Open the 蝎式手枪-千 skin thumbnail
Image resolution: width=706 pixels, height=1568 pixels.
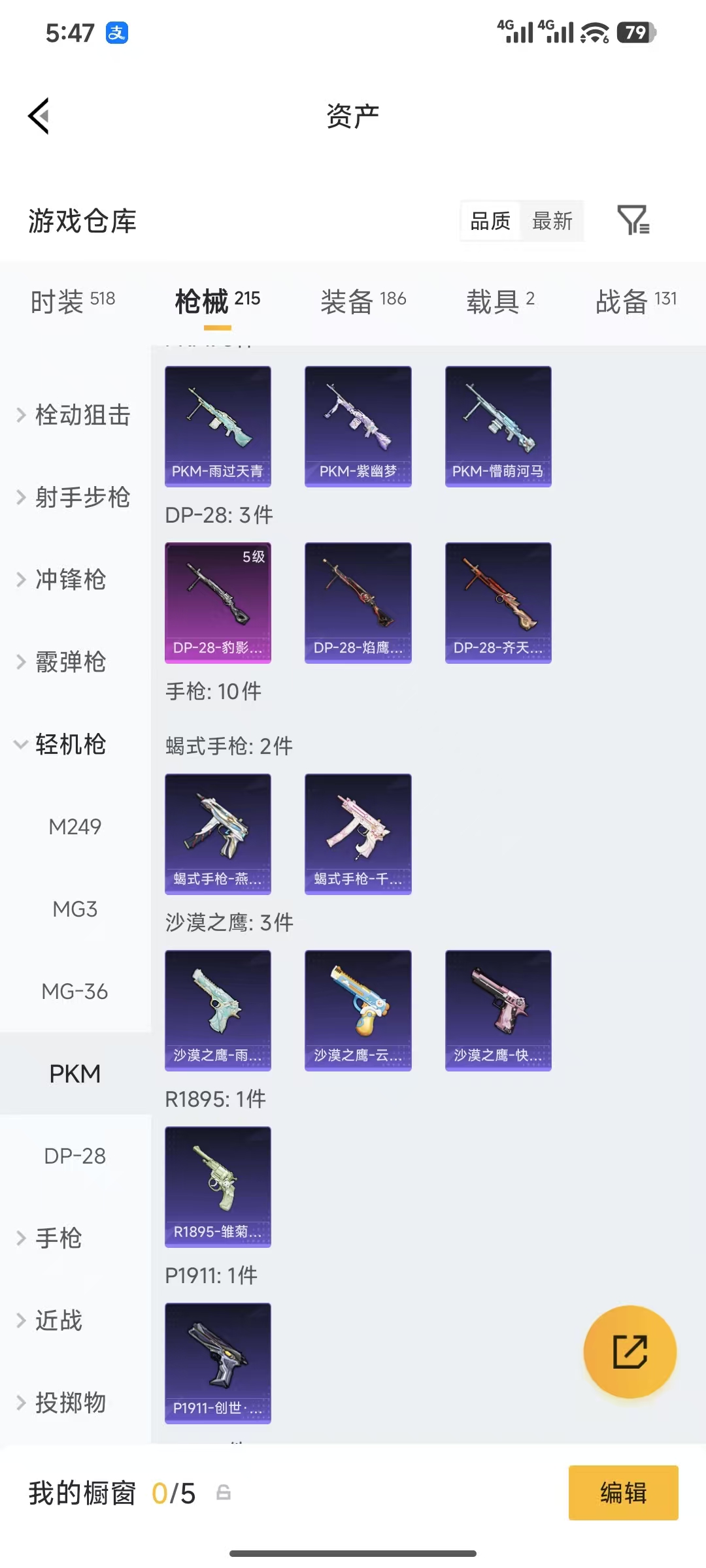tap(358, 834)
